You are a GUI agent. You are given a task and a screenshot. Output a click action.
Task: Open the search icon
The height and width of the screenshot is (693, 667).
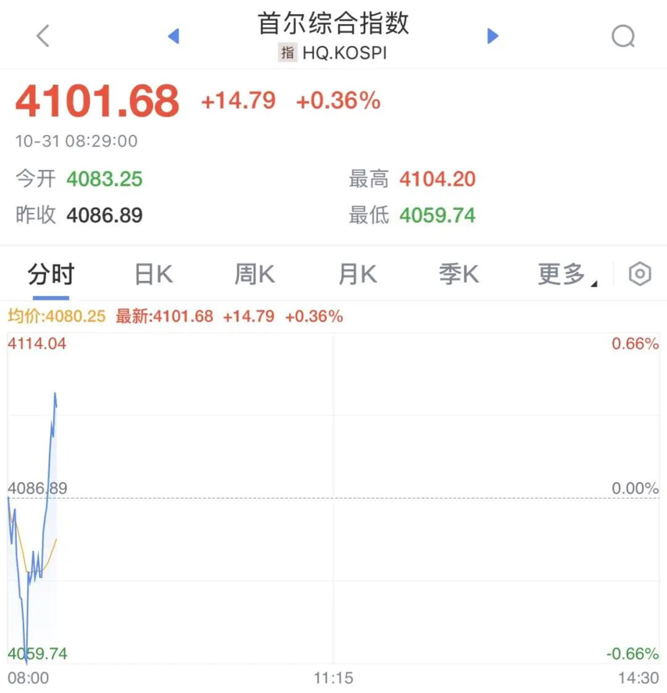[x=623, y=36]
